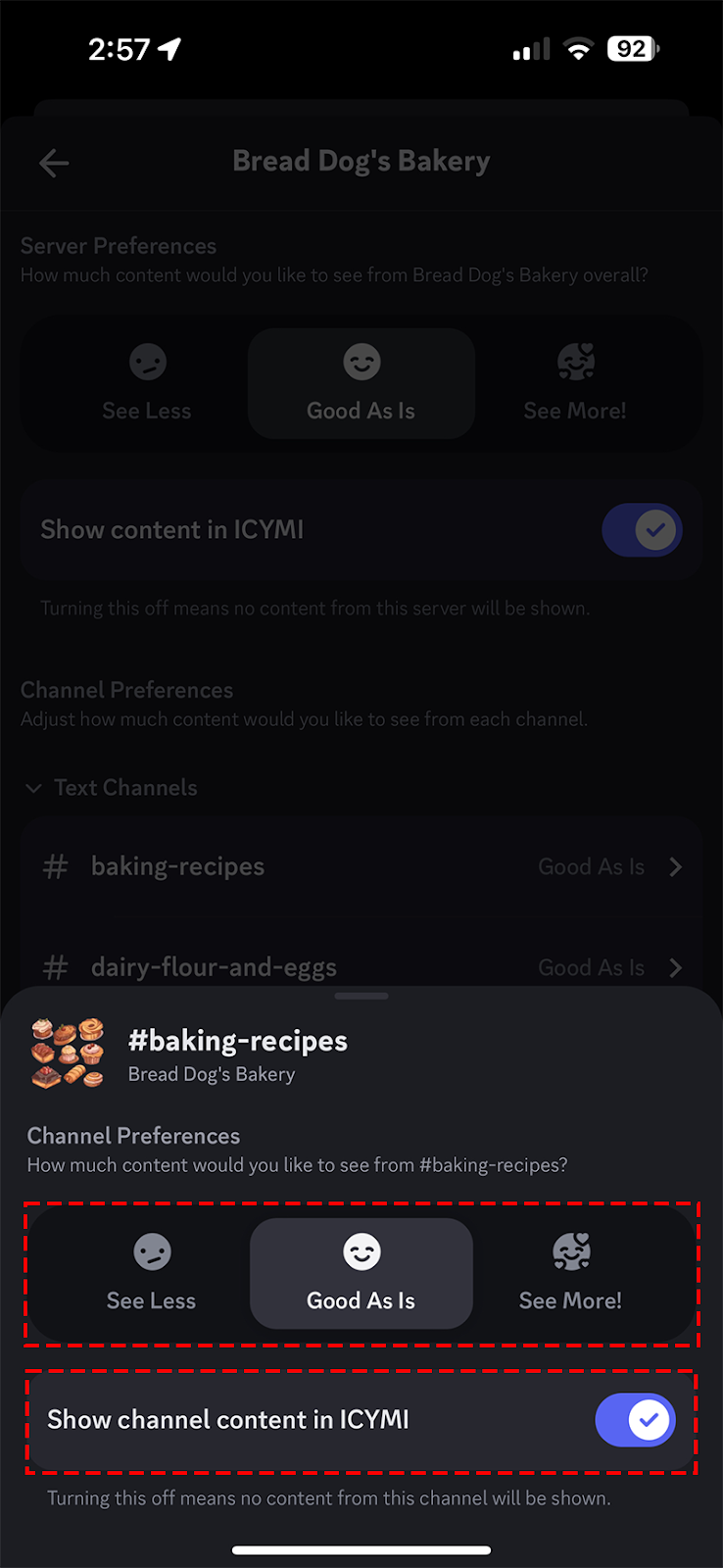Select See Less for #baking-recipes channel

pyautogui.click(x=151, y=1272)
